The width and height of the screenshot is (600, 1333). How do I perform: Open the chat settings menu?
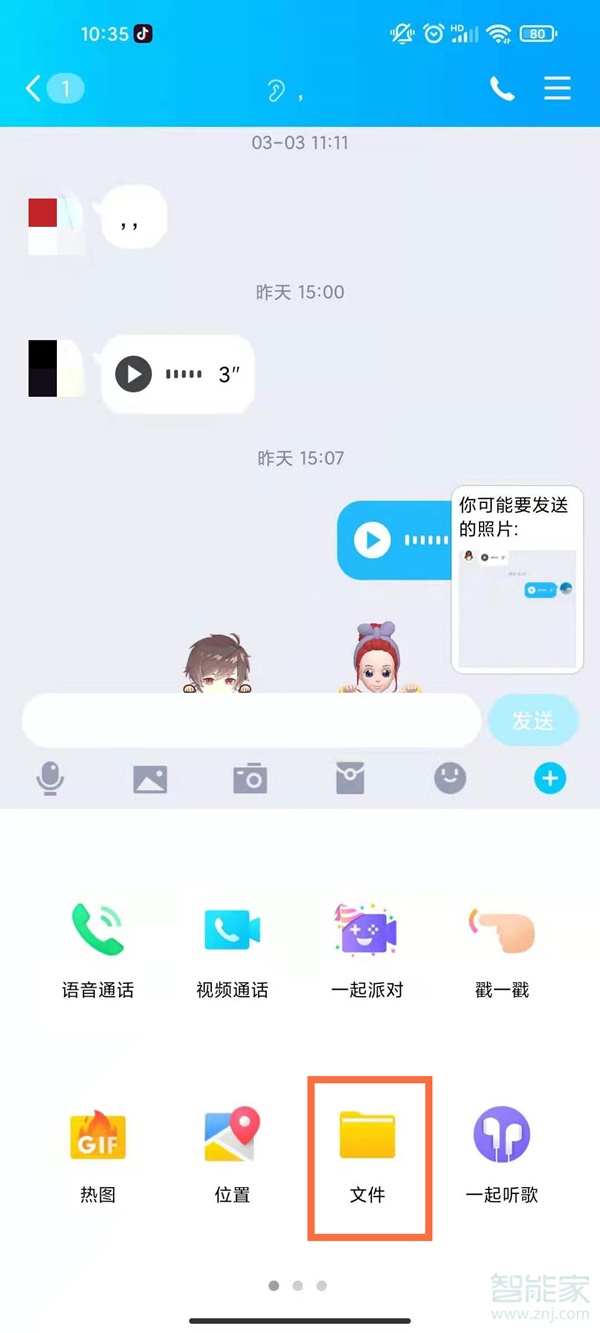557,89
